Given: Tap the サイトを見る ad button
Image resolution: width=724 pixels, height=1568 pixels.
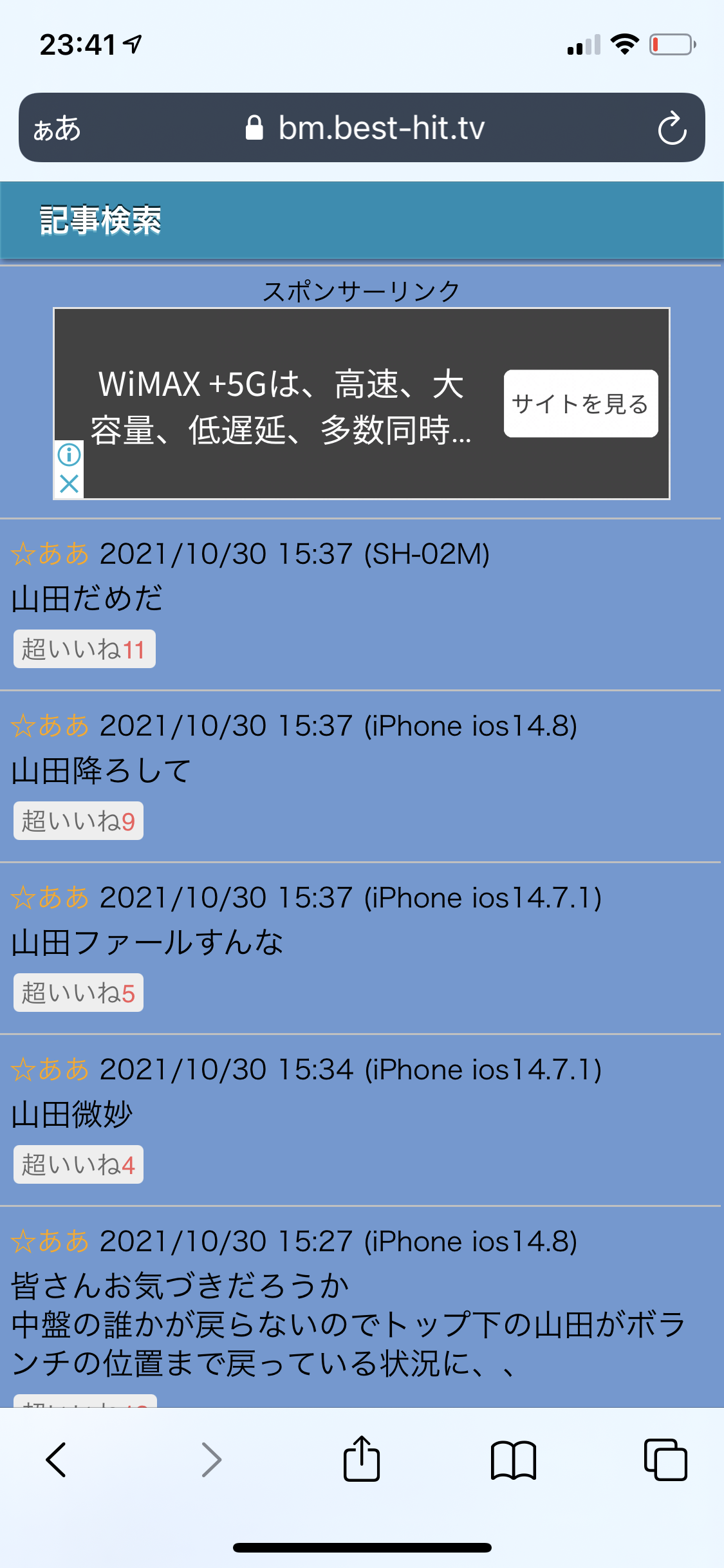Looking at the screenshot, I should click(x=580, y=404).
